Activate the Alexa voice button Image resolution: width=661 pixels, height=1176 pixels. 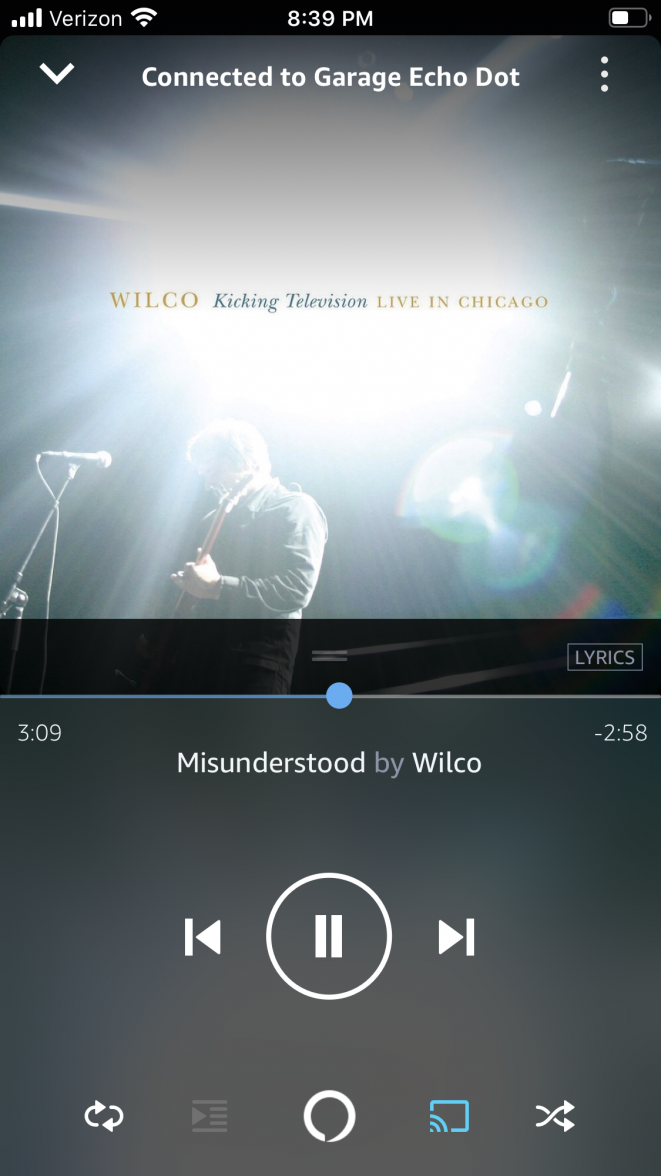(329, 1116)
